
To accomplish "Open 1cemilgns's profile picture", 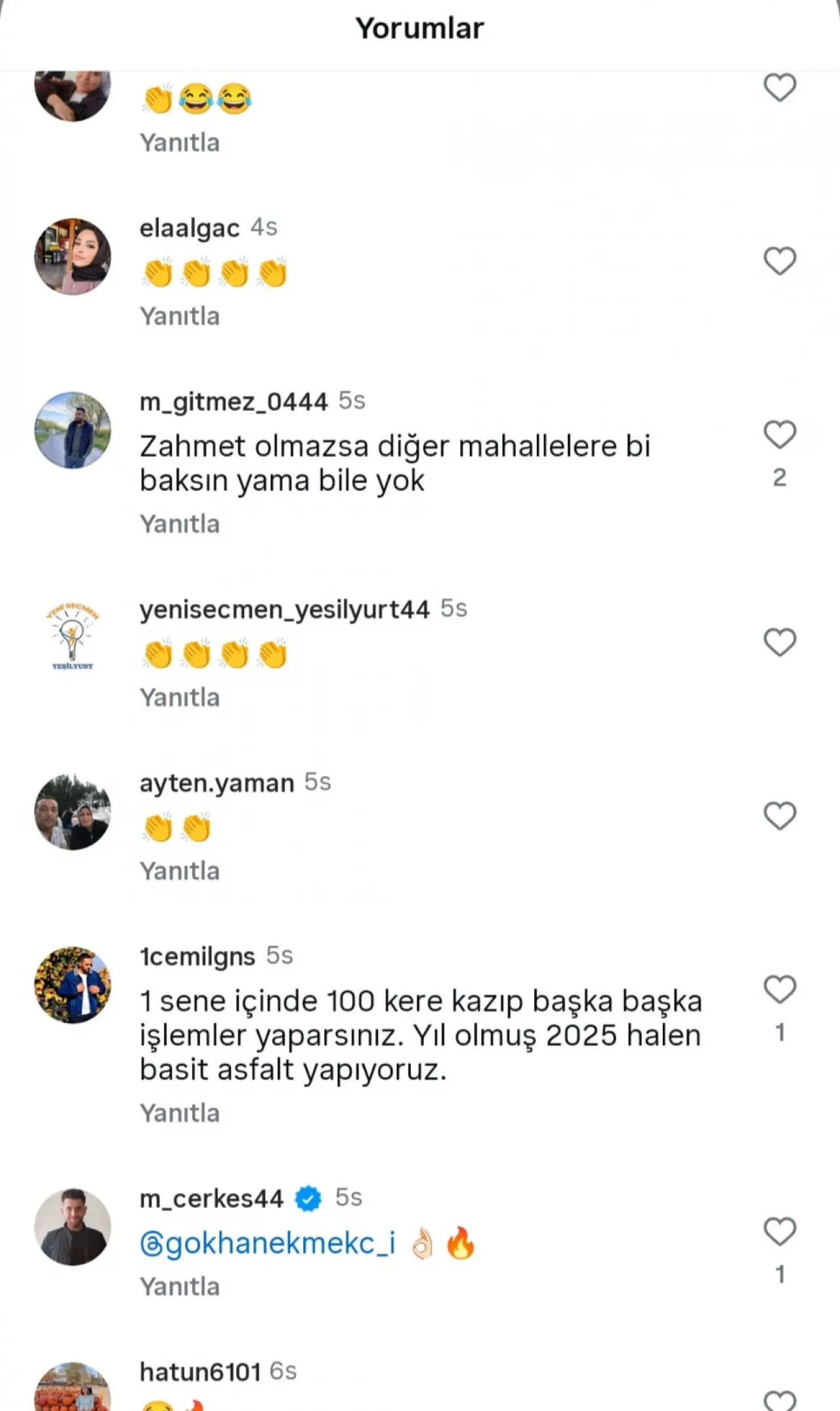I will click(x=73, y=985).
